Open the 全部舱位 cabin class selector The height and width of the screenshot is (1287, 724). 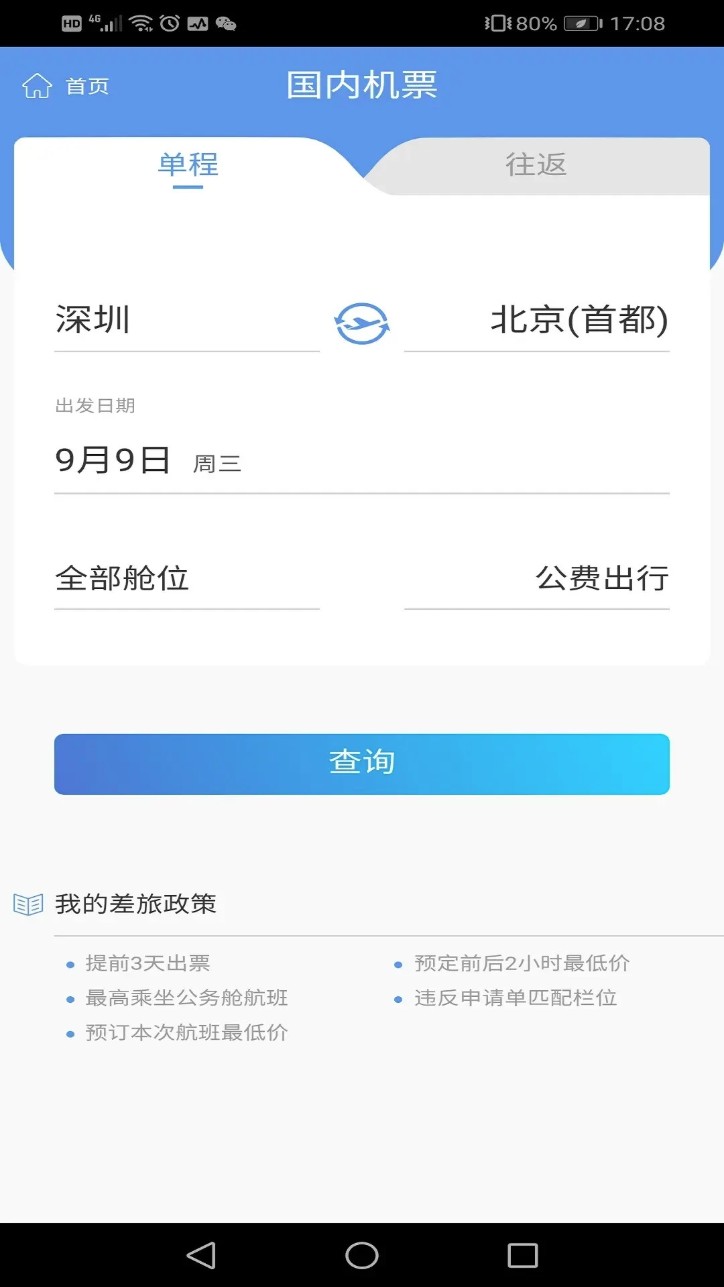[122, 580]
